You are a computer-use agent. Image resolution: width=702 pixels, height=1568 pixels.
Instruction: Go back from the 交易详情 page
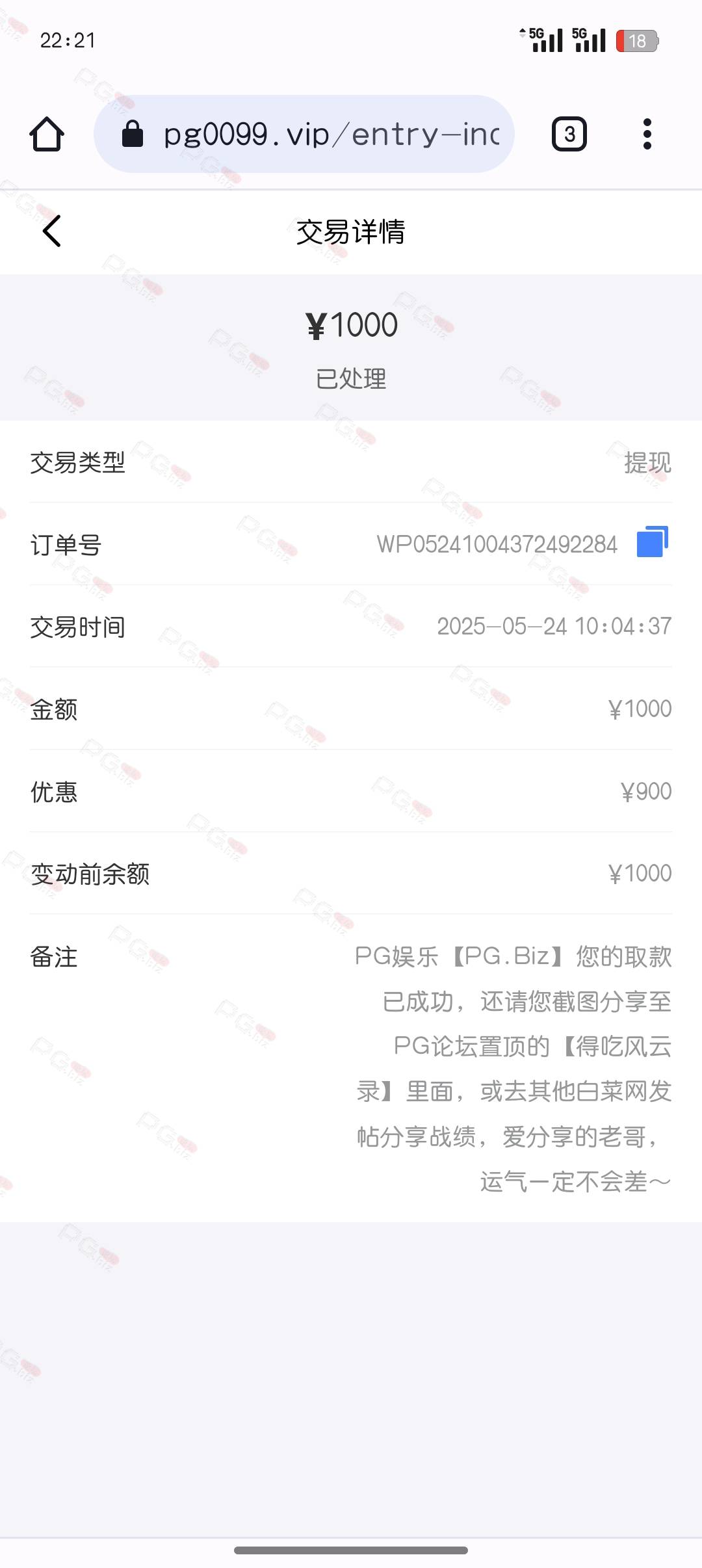(52, 231)
